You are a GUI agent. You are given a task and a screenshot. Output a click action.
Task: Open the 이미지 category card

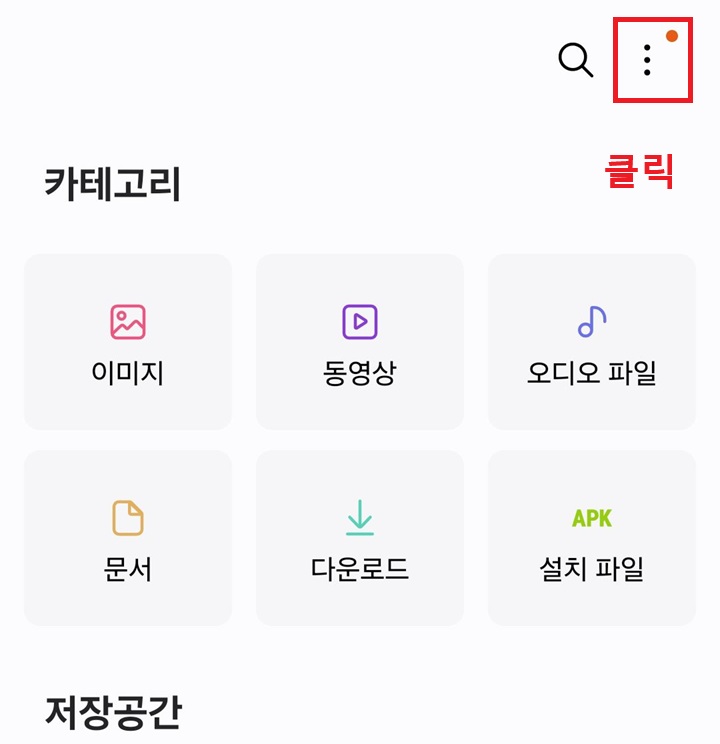[127, 340]
